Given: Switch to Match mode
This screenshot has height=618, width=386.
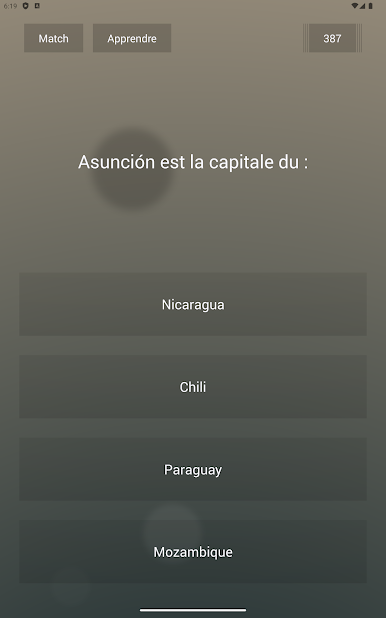Looking at the screenshot, I should [54, 38].
